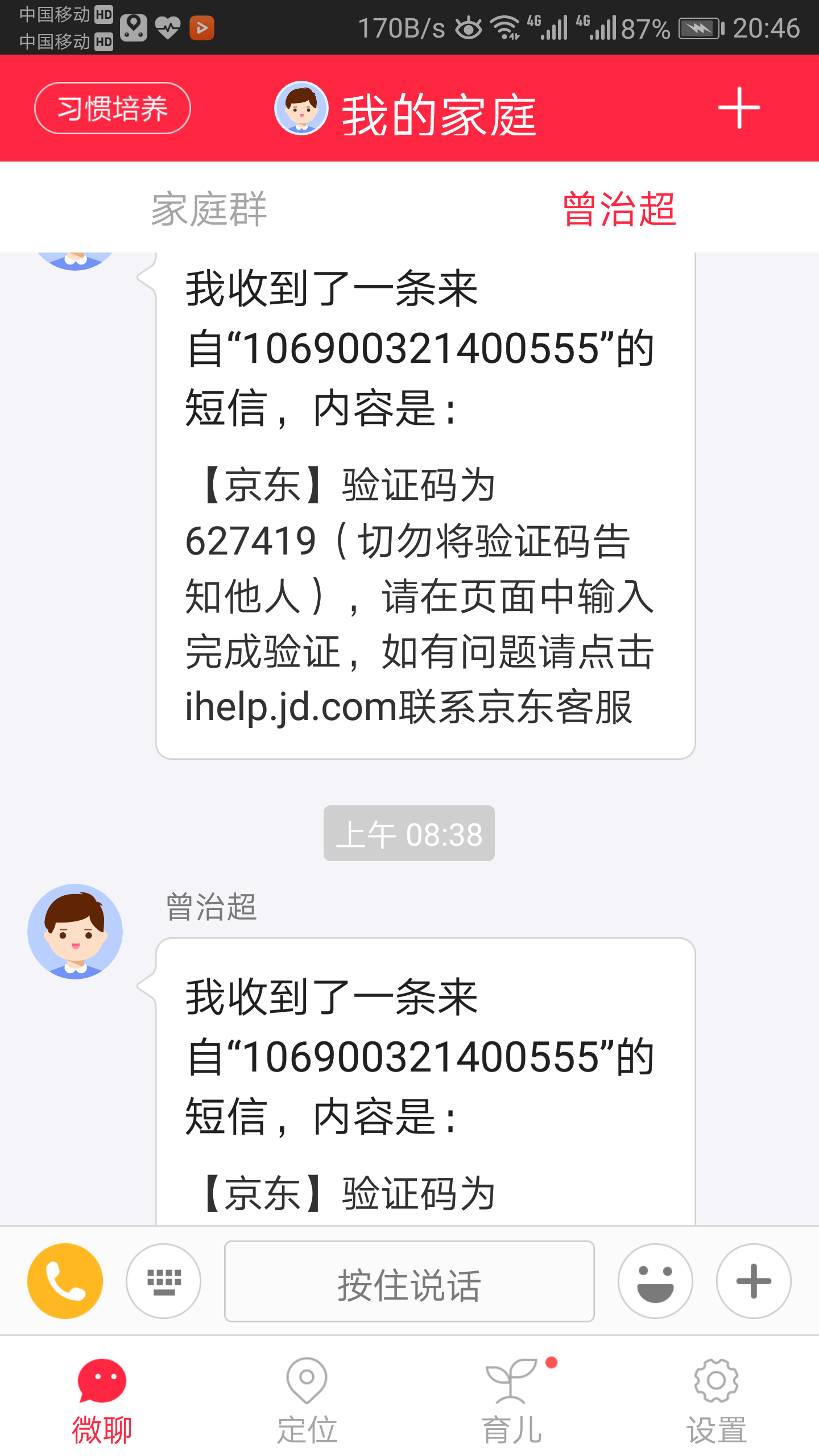
Task: Tap the 习惯培养 button
Action: pyautogui.click(x=113, y=108)
